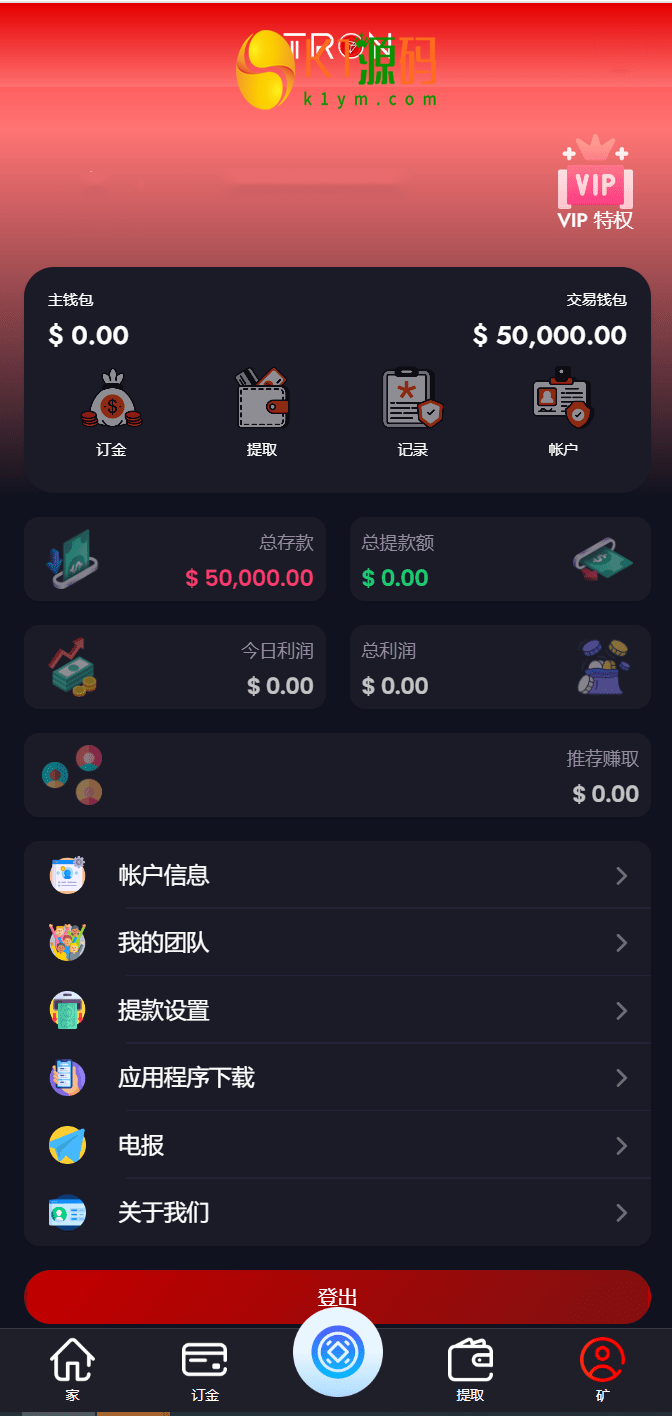Open 我的团队 my team
The image size is (672, 1416).
(x=337, y=942)
